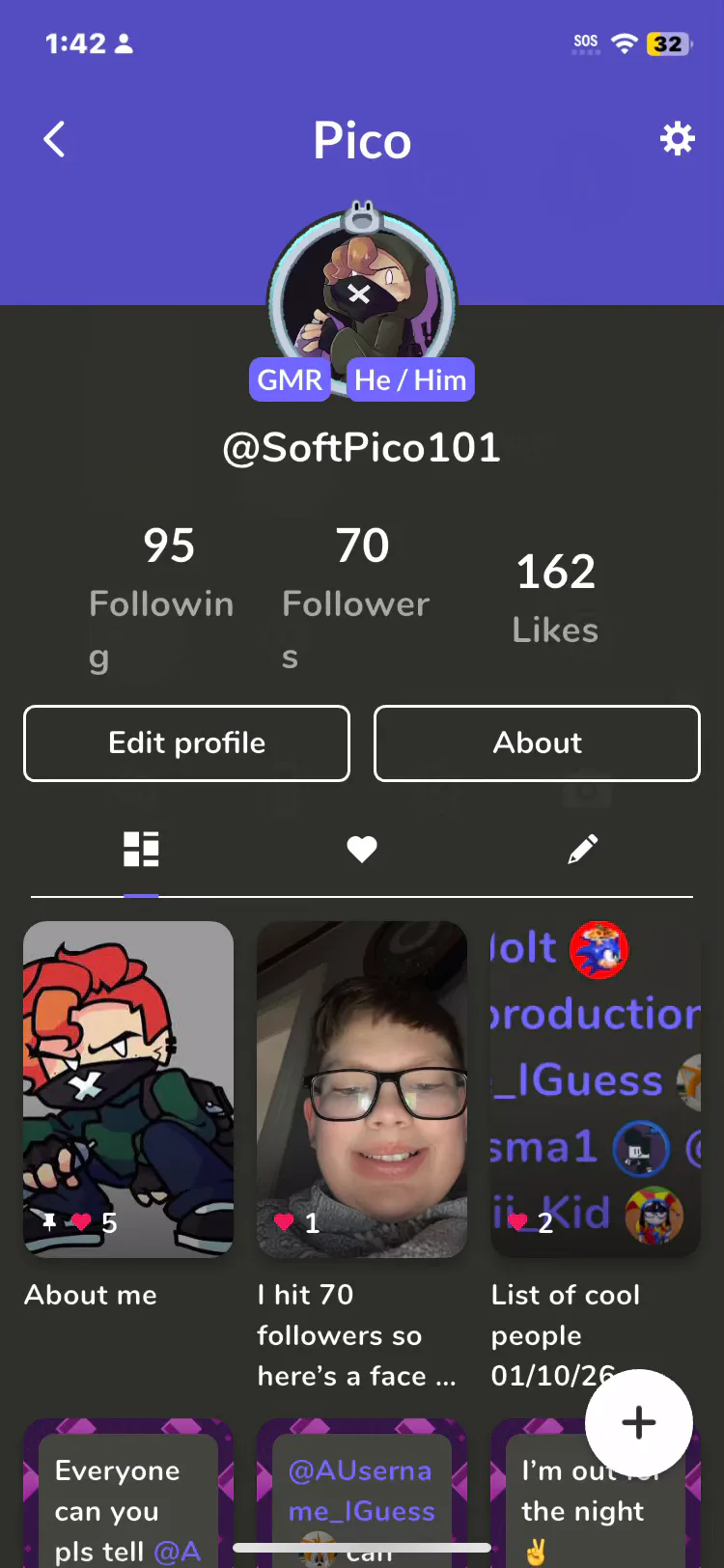This screenshot has width=724, height=1568.
Task: Create a new post with plus button
Action: click(638, 1422)
